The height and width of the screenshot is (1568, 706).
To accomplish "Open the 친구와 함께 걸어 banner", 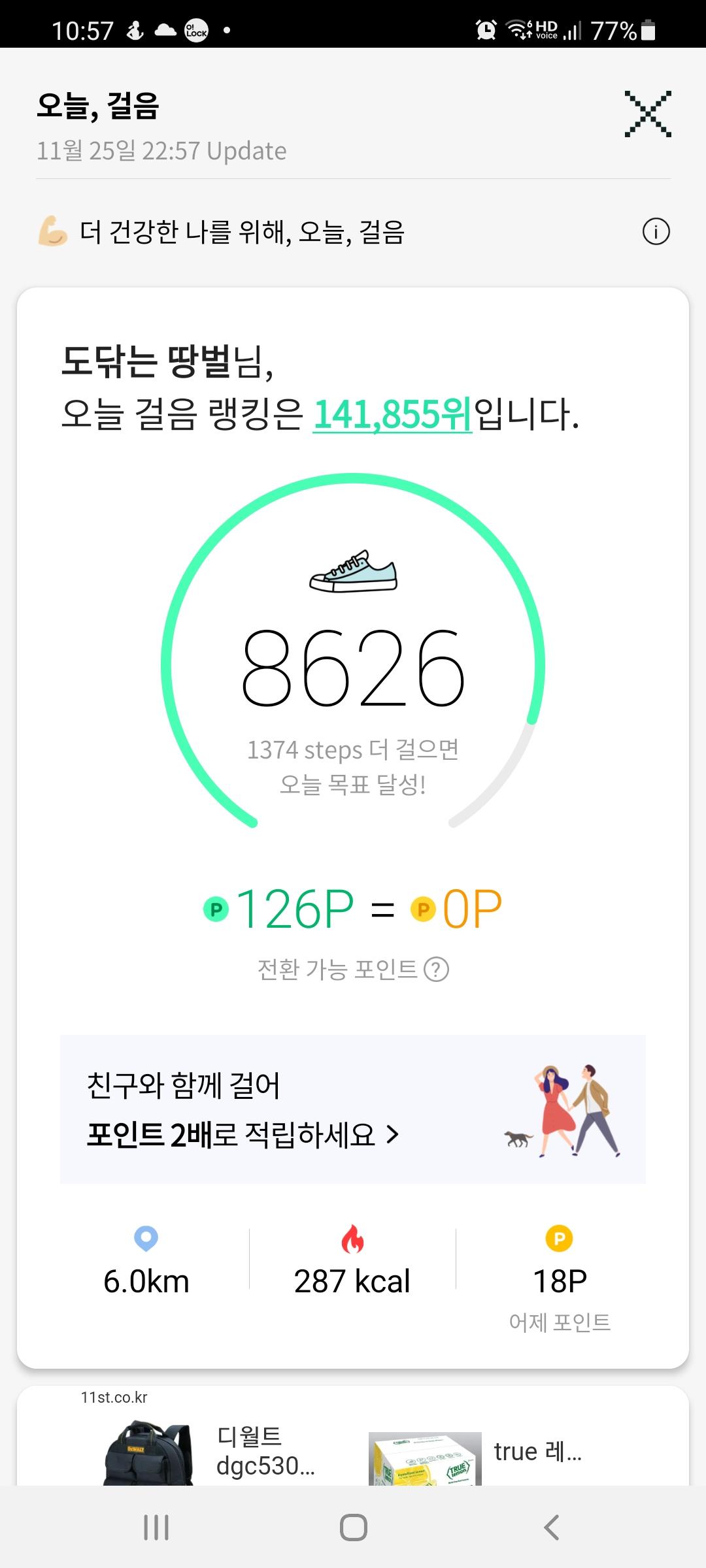I will point(353,1109).
